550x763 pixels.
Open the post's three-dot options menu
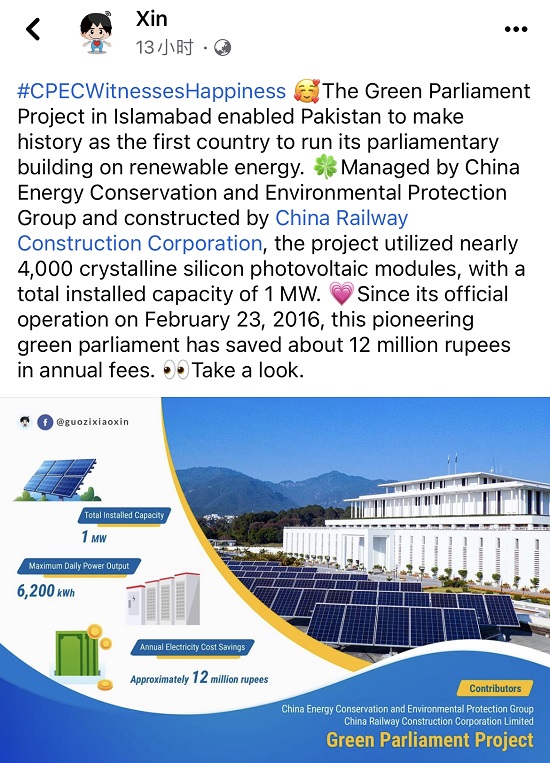[x=516, y=29]
